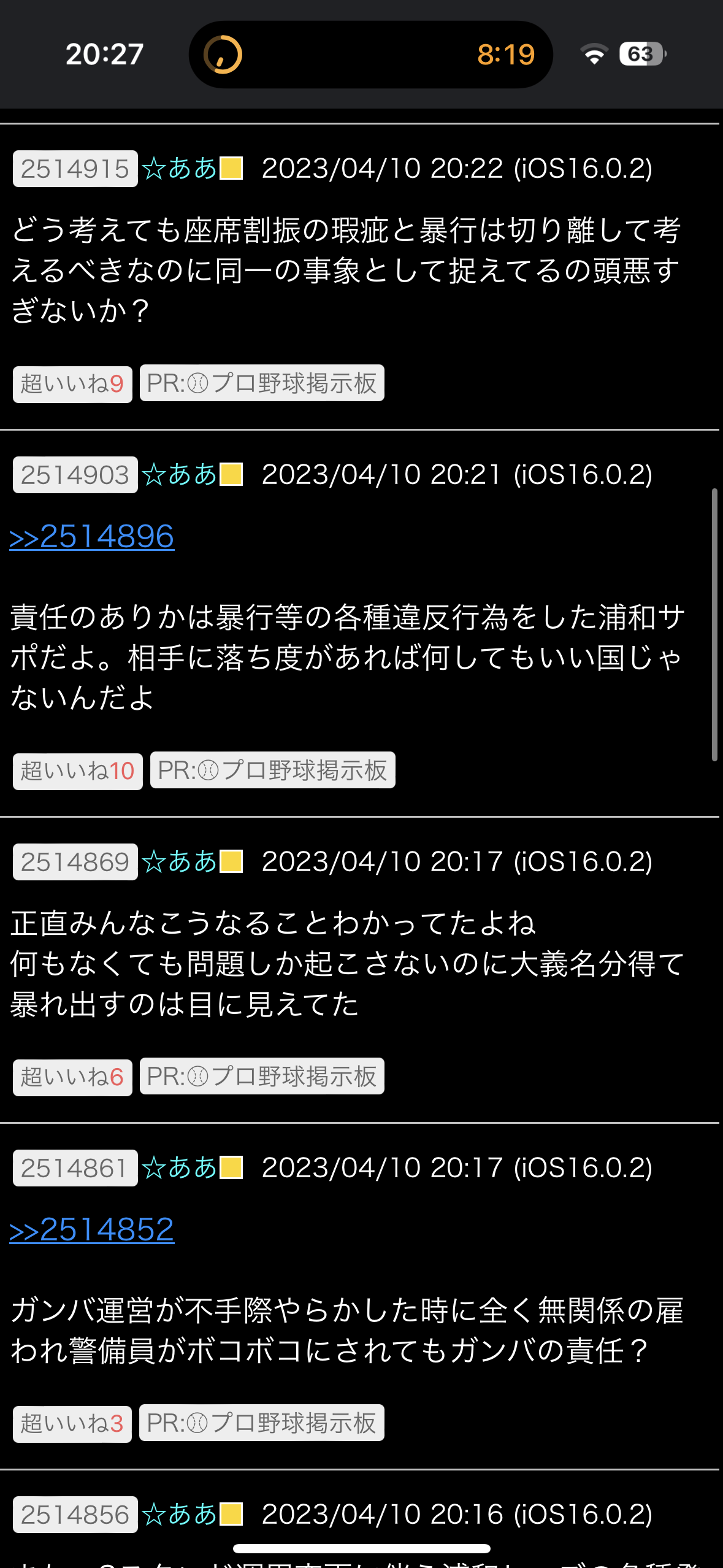Tap post number 2514861 badge

pos(75,1168)
